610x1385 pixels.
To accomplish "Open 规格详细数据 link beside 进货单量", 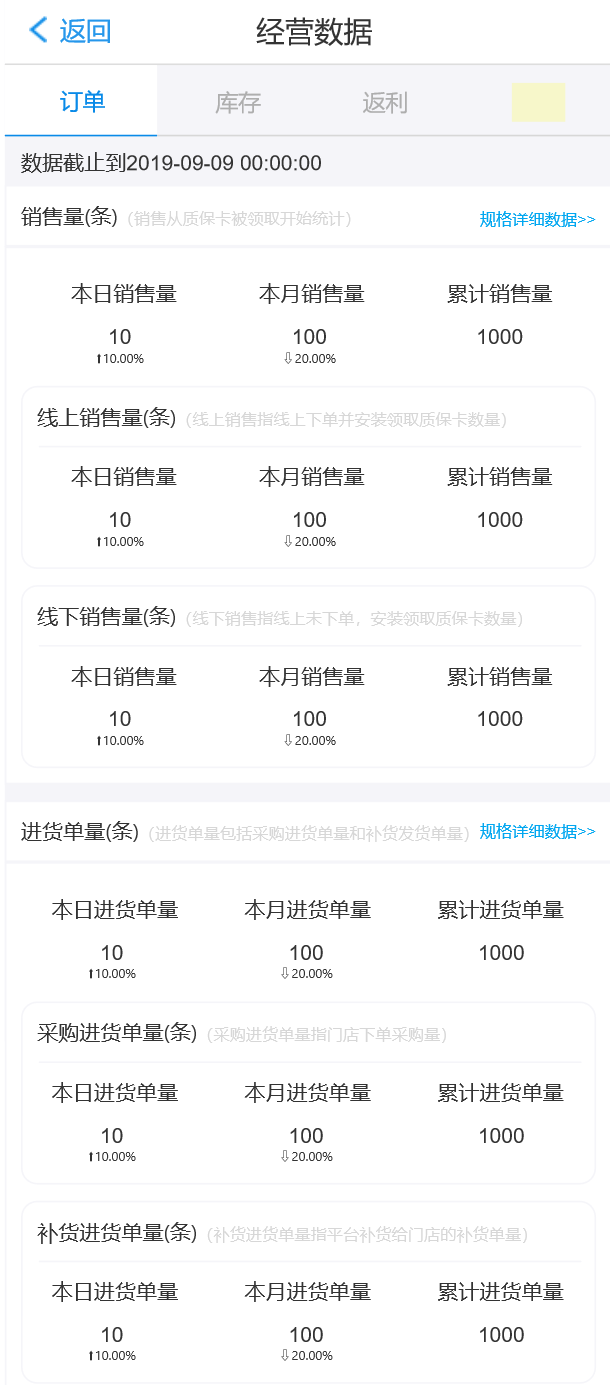I will tap(538, 831).
